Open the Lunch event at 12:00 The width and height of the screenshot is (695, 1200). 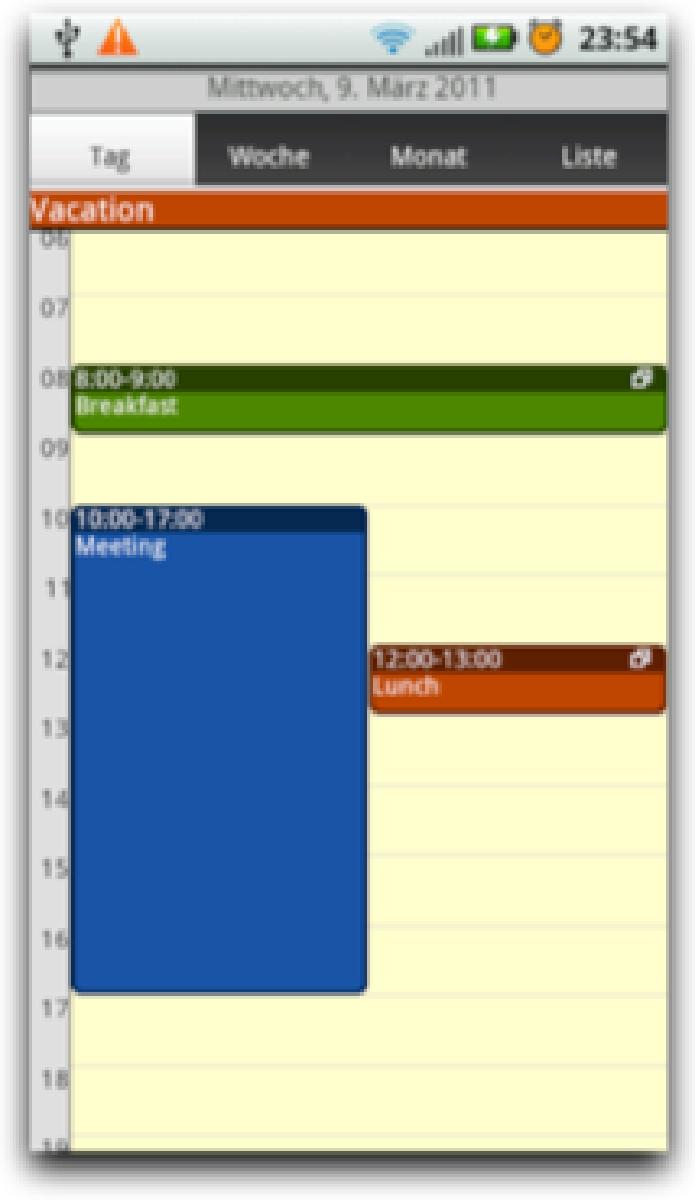(x=517, y=680)
